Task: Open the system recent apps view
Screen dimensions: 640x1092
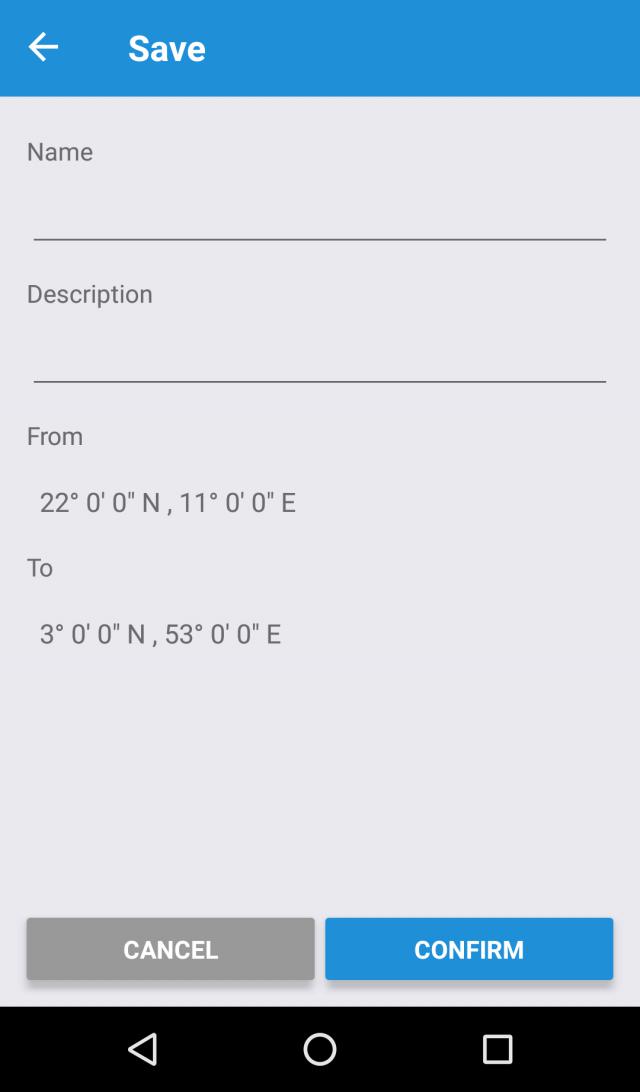Action: tap(497, 1049)
